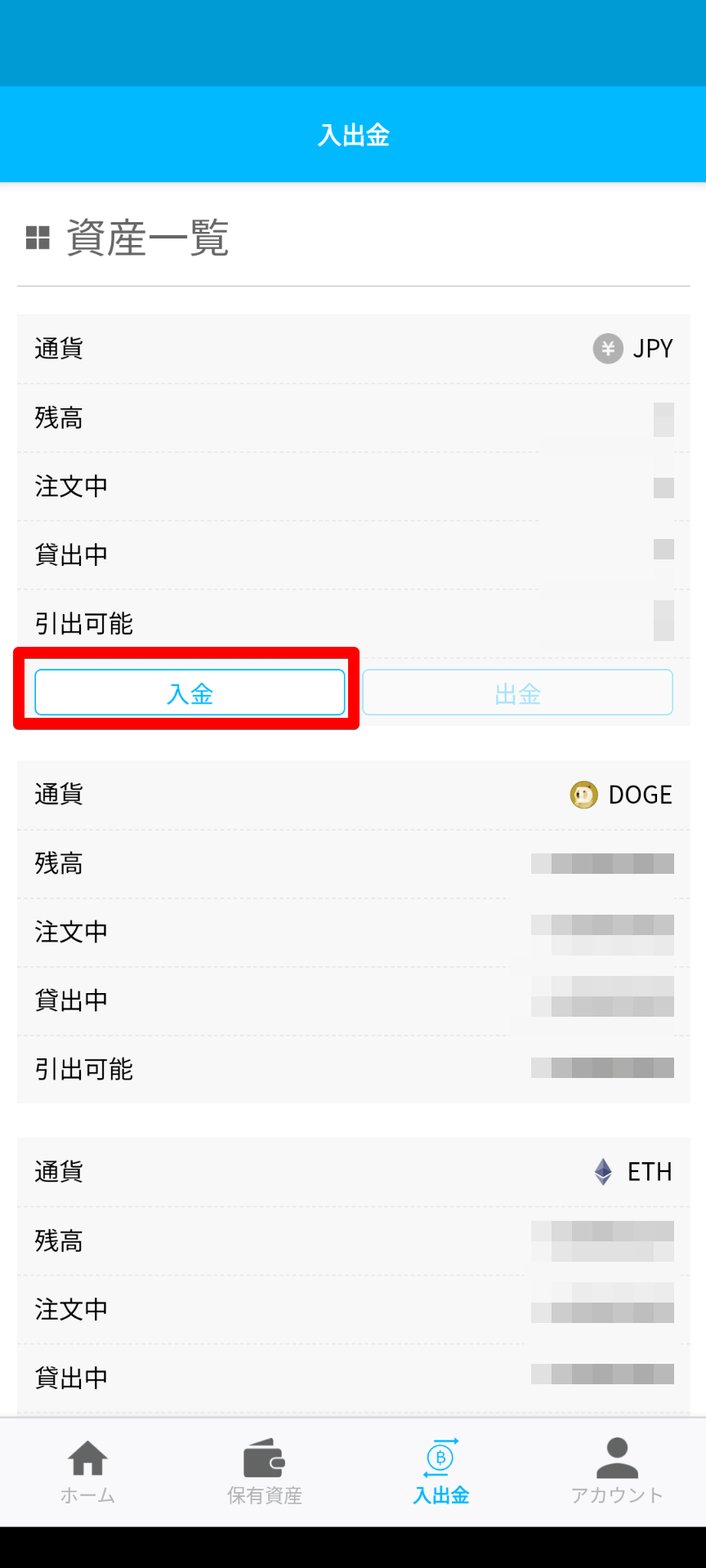This screenshot has width=706, height=1568.
Task: Tap the 出金 withdrawal button for JPY
Action: 517,693
